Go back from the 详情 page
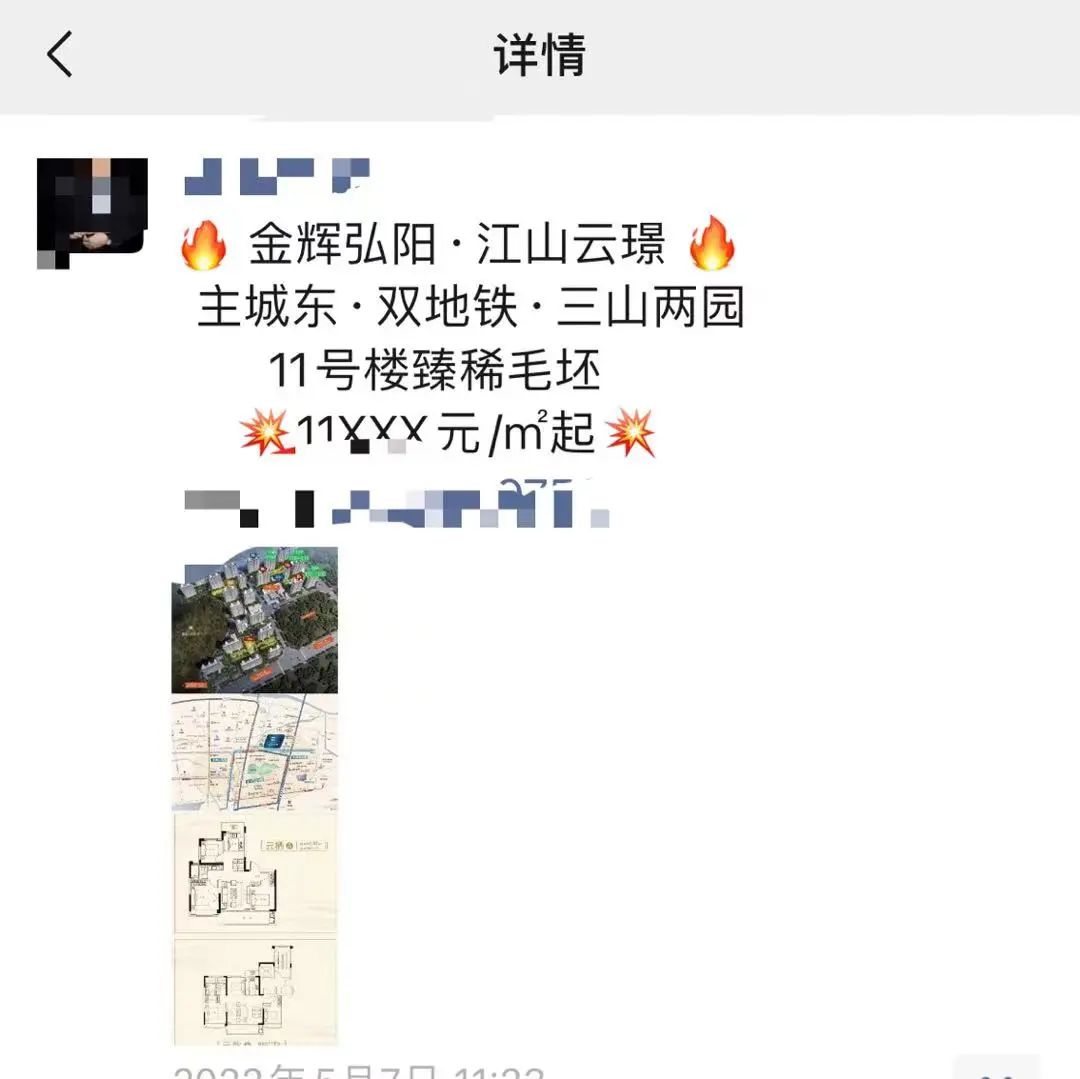This screenshot has height=1079, width=1080. pyautogui.click(x=60, y=54)
